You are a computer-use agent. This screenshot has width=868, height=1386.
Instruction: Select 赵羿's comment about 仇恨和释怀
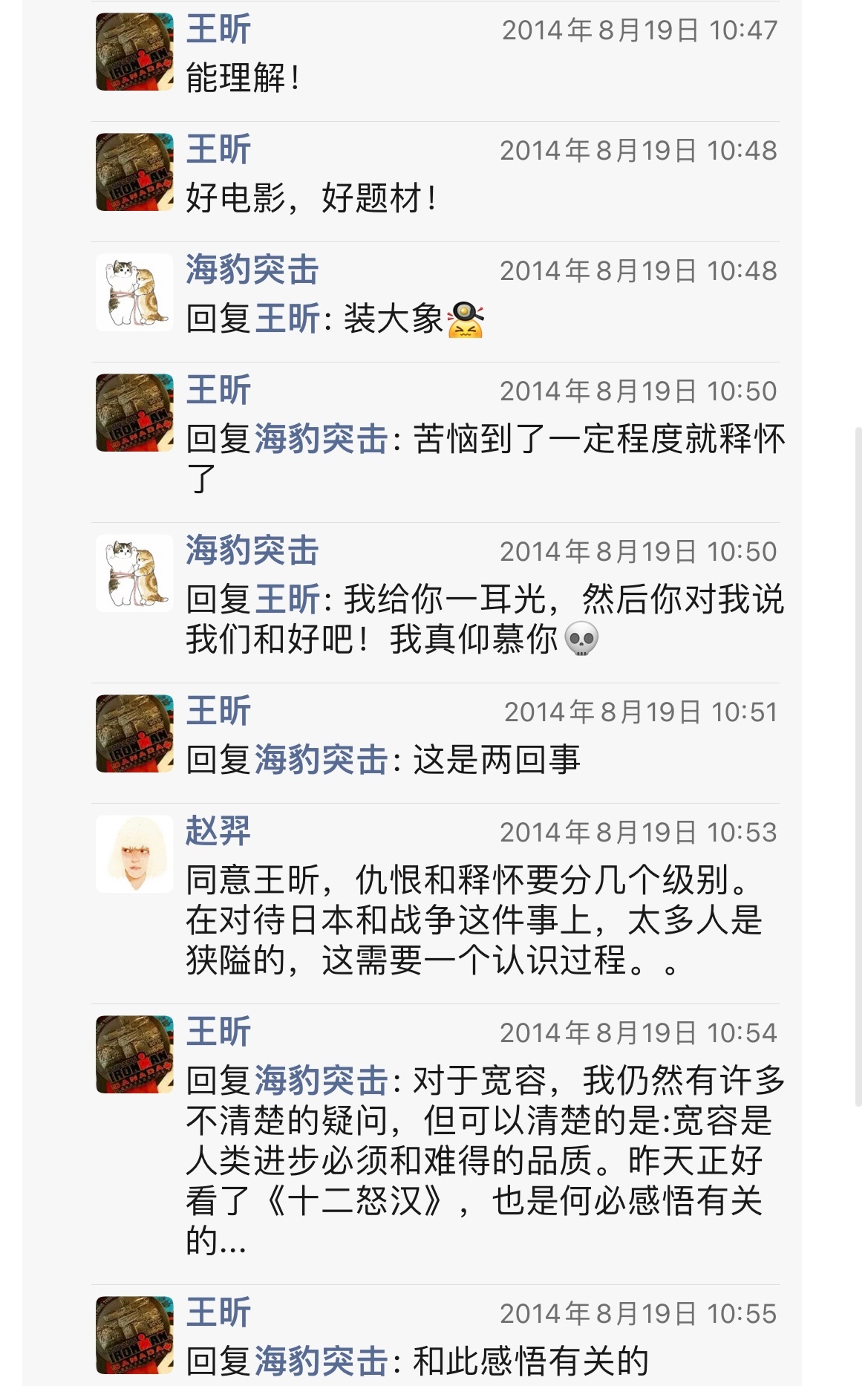475,920
